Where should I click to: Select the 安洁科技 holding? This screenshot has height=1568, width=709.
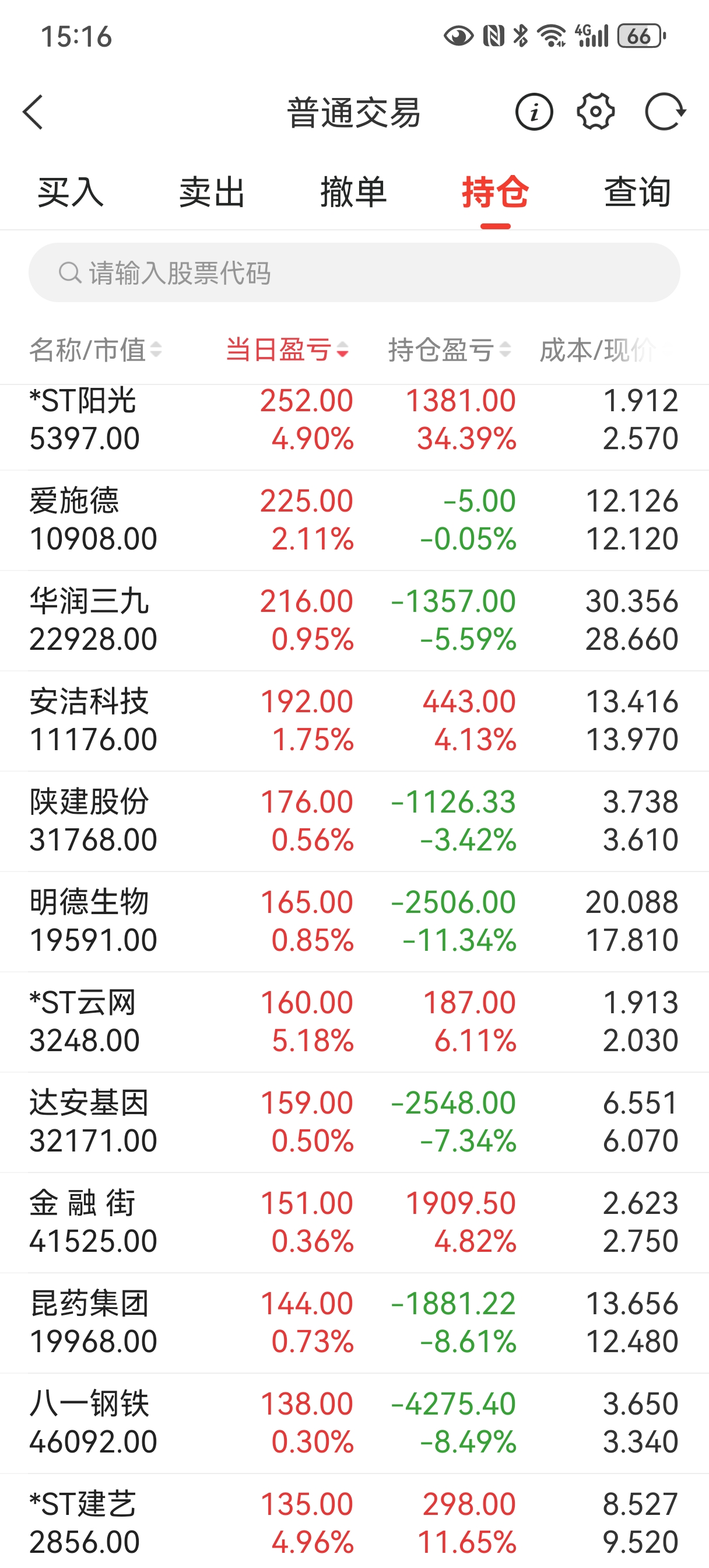coord(354,720)
